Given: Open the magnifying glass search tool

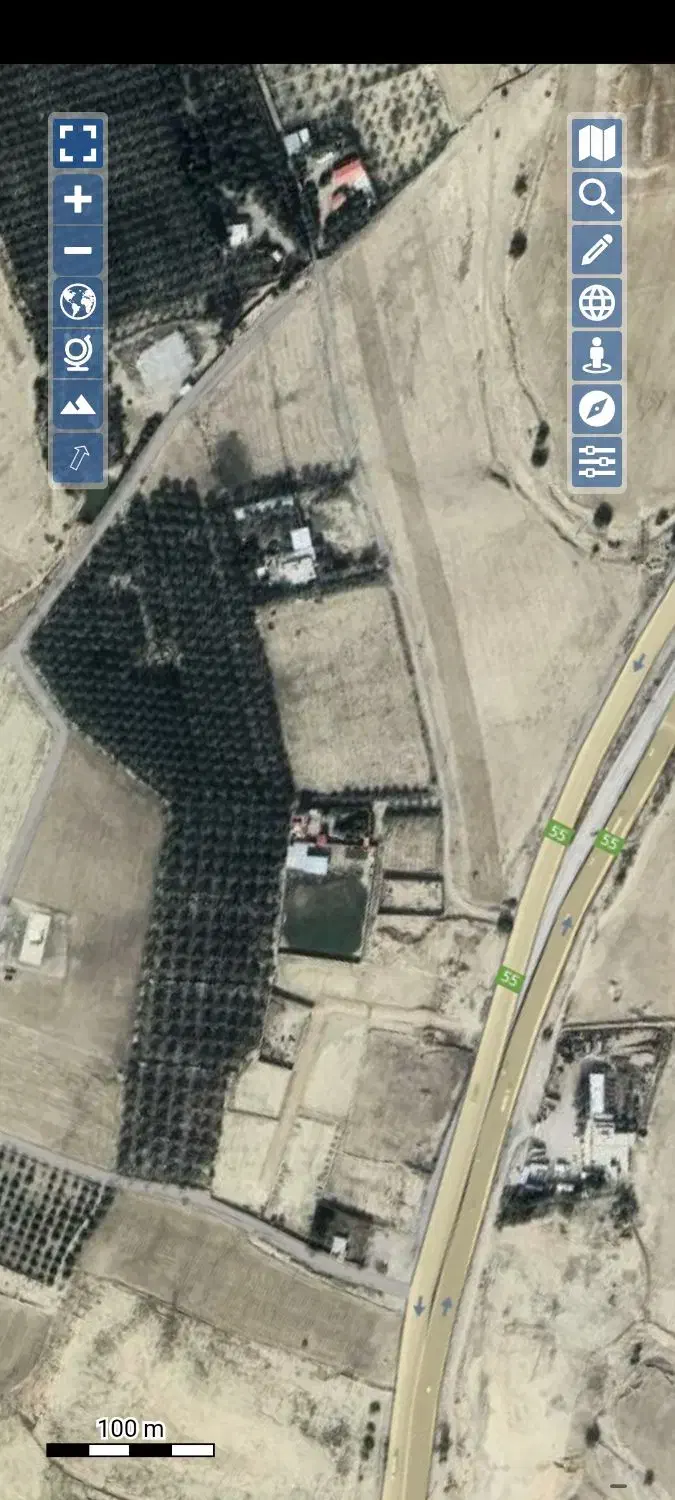Looking at the screenshot, I should [597, 197].
